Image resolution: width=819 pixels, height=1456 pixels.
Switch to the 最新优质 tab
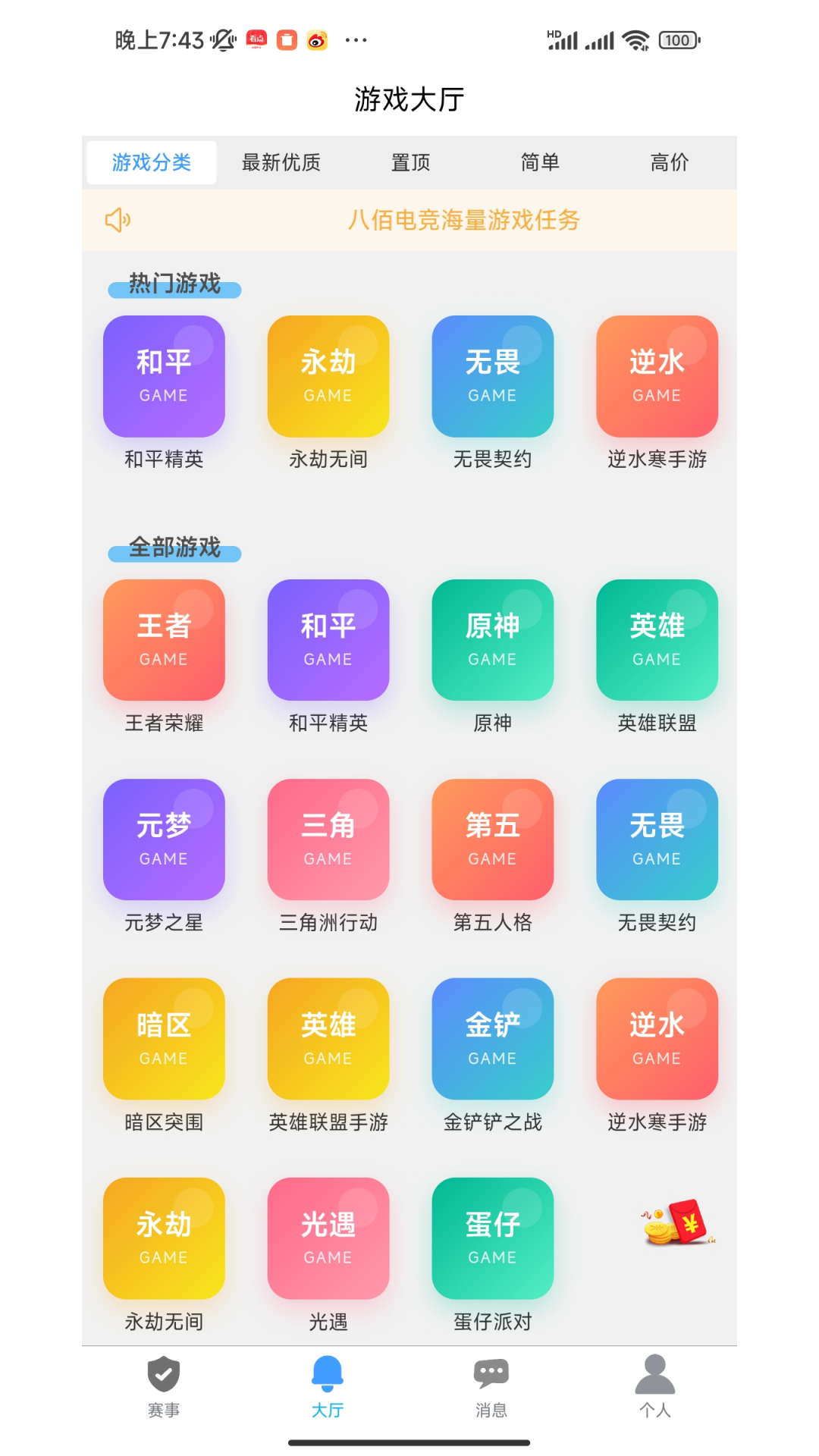coord(281,162)
